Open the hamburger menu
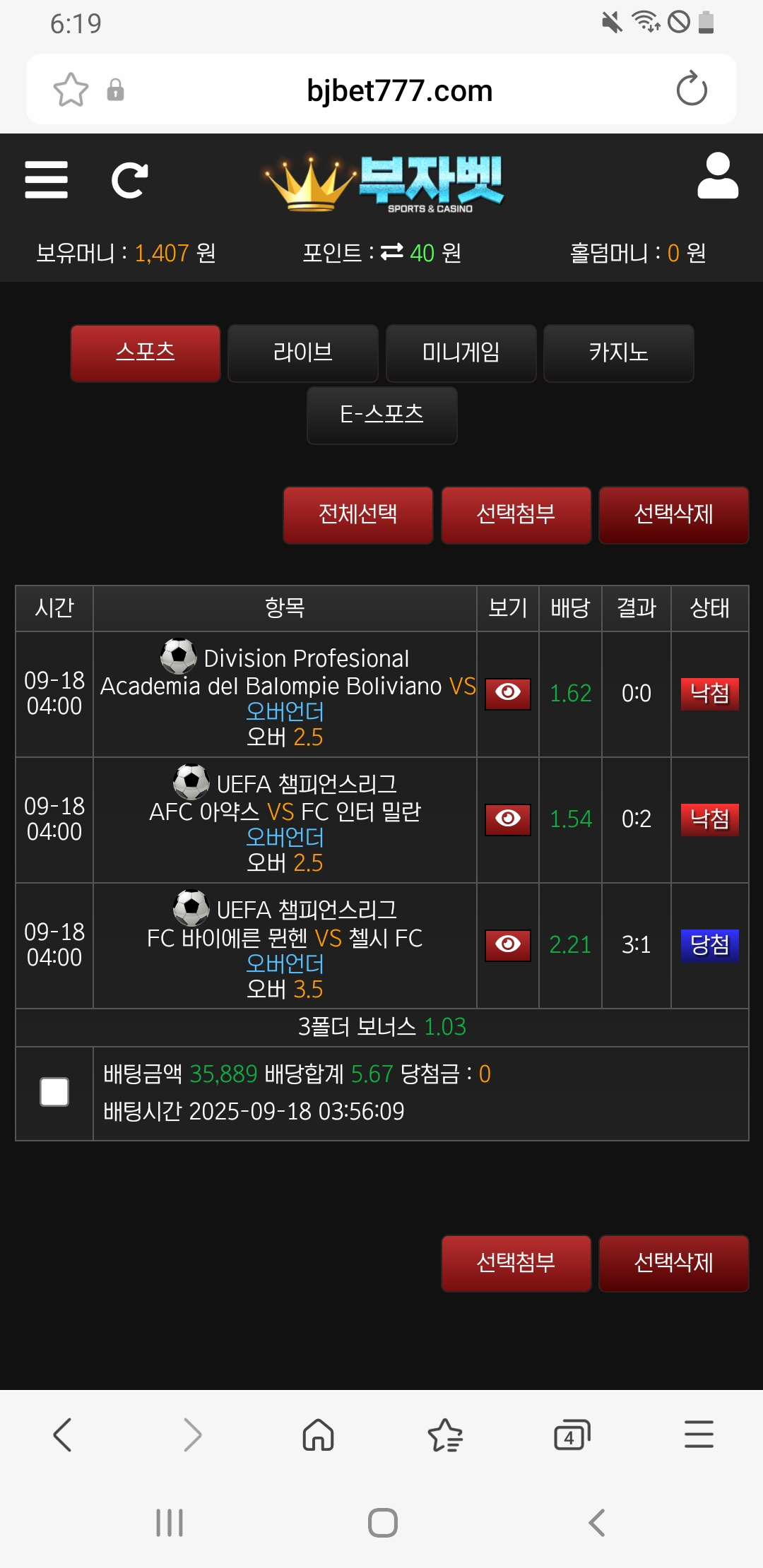Screen dimensions: 763x1568 (46, 179)
